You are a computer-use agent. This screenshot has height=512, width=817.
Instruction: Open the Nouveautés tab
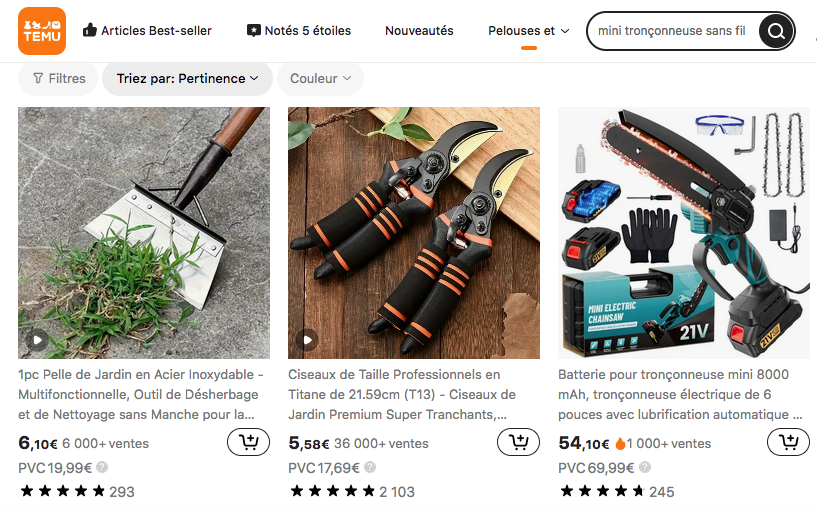point(419,31)
